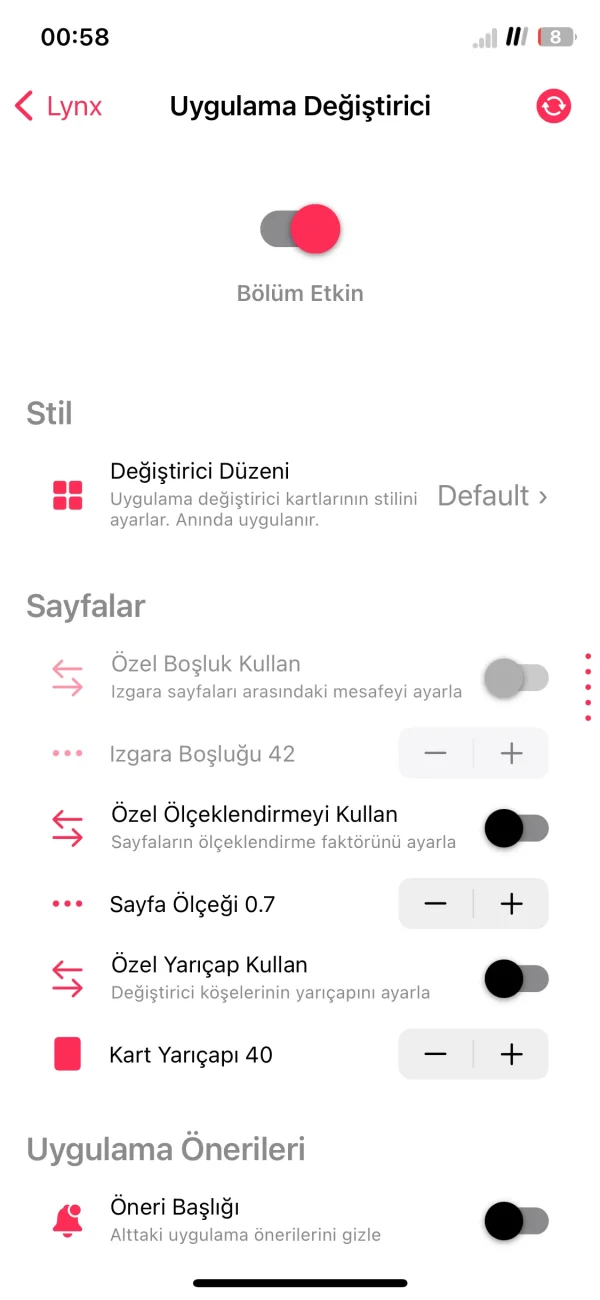This screenshot has width=600, height=1300.
Task: Toggle Özel Boşluk Kullan switch
Action: tap(516, 678)
